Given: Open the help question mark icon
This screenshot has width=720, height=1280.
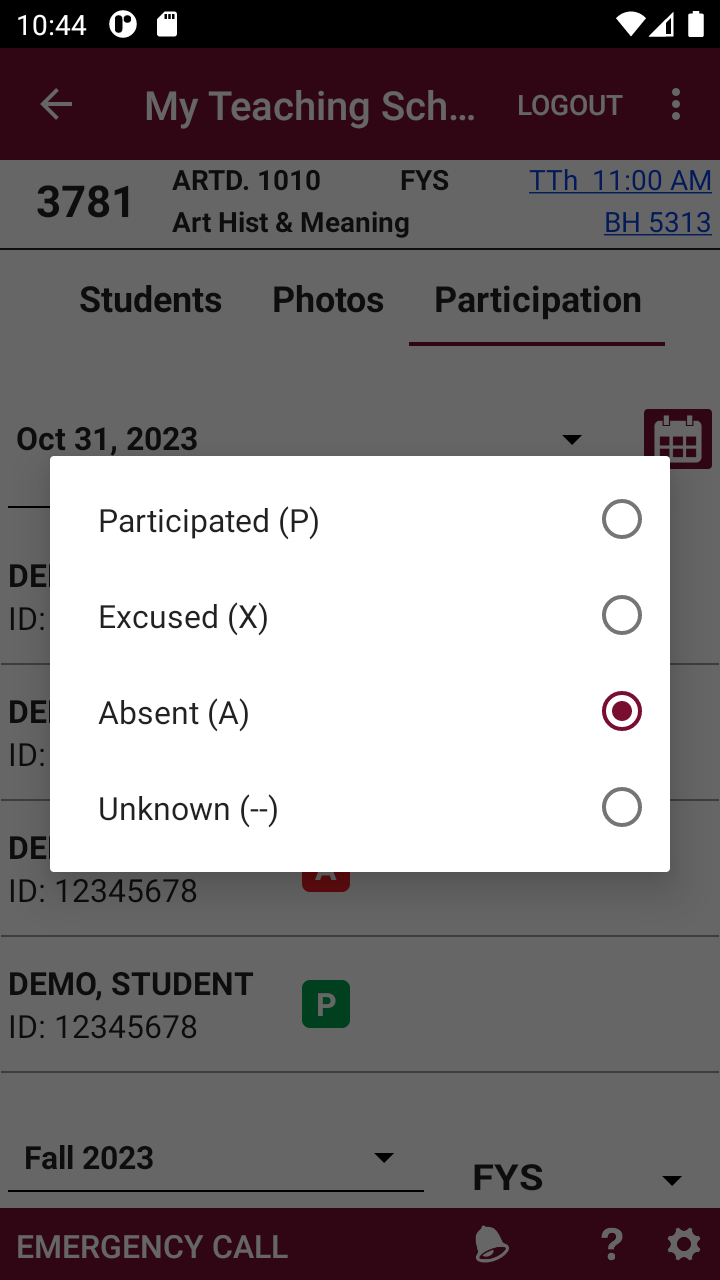Looking at the screenshot, I should (611, 1245).
